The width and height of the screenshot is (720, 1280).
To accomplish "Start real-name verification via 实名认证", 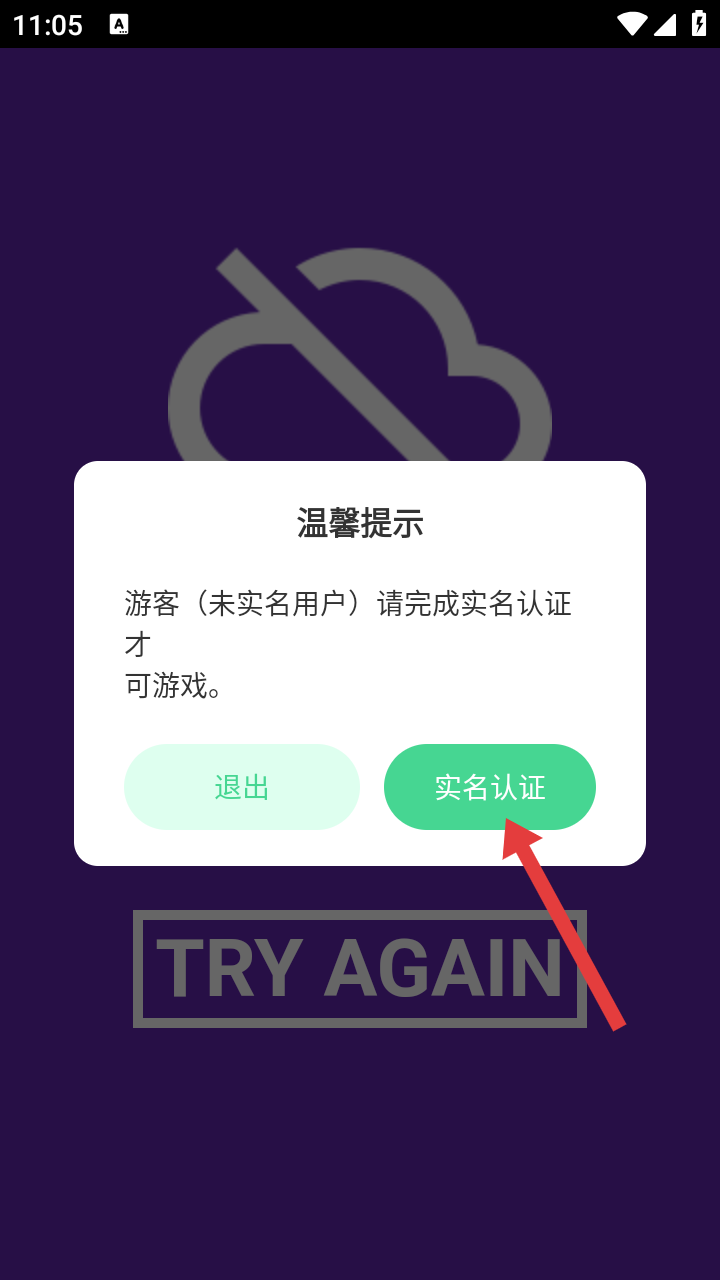I will 489,787.
